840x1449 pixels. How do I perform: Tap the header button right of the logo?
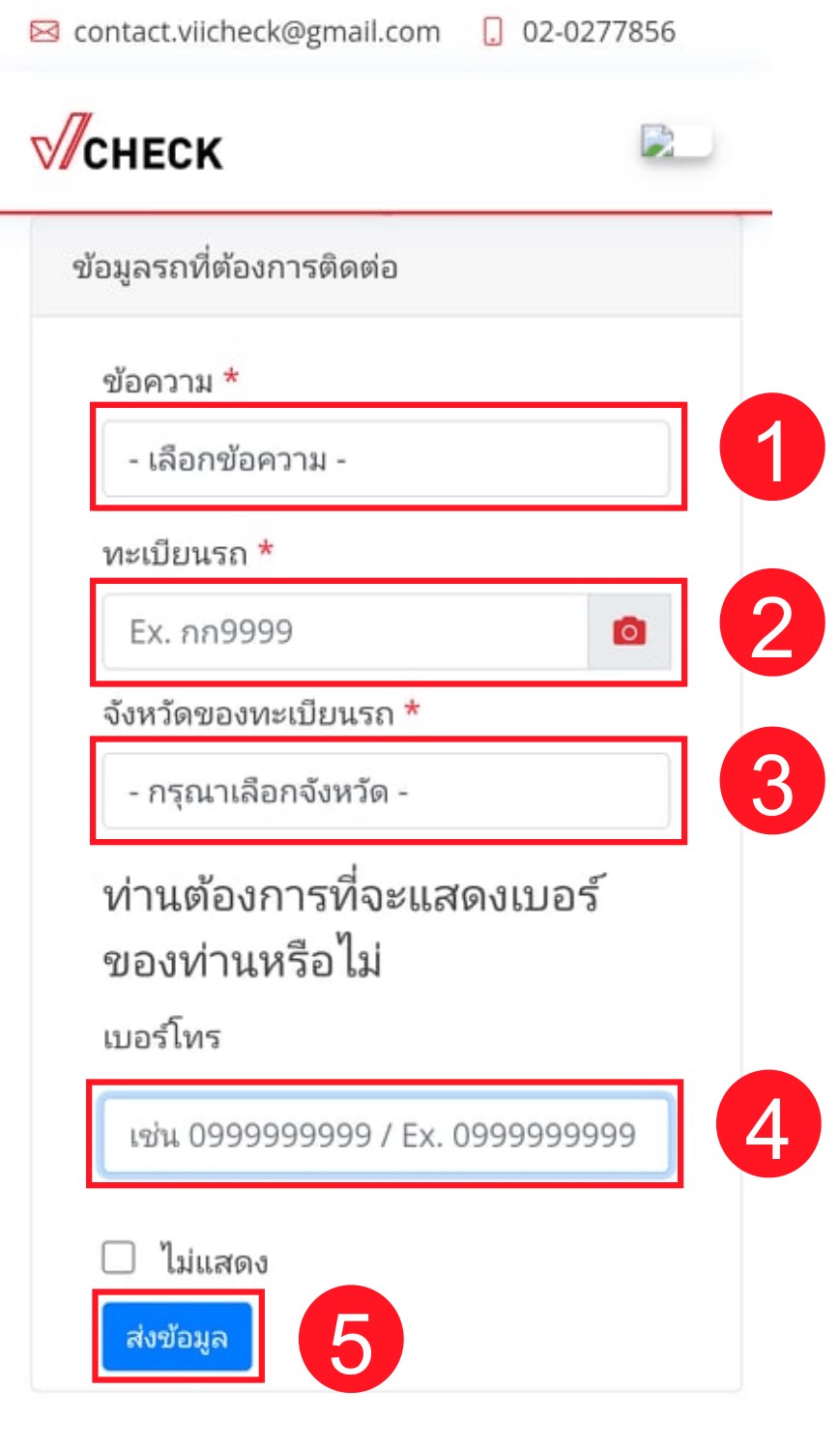coord(676,143)
